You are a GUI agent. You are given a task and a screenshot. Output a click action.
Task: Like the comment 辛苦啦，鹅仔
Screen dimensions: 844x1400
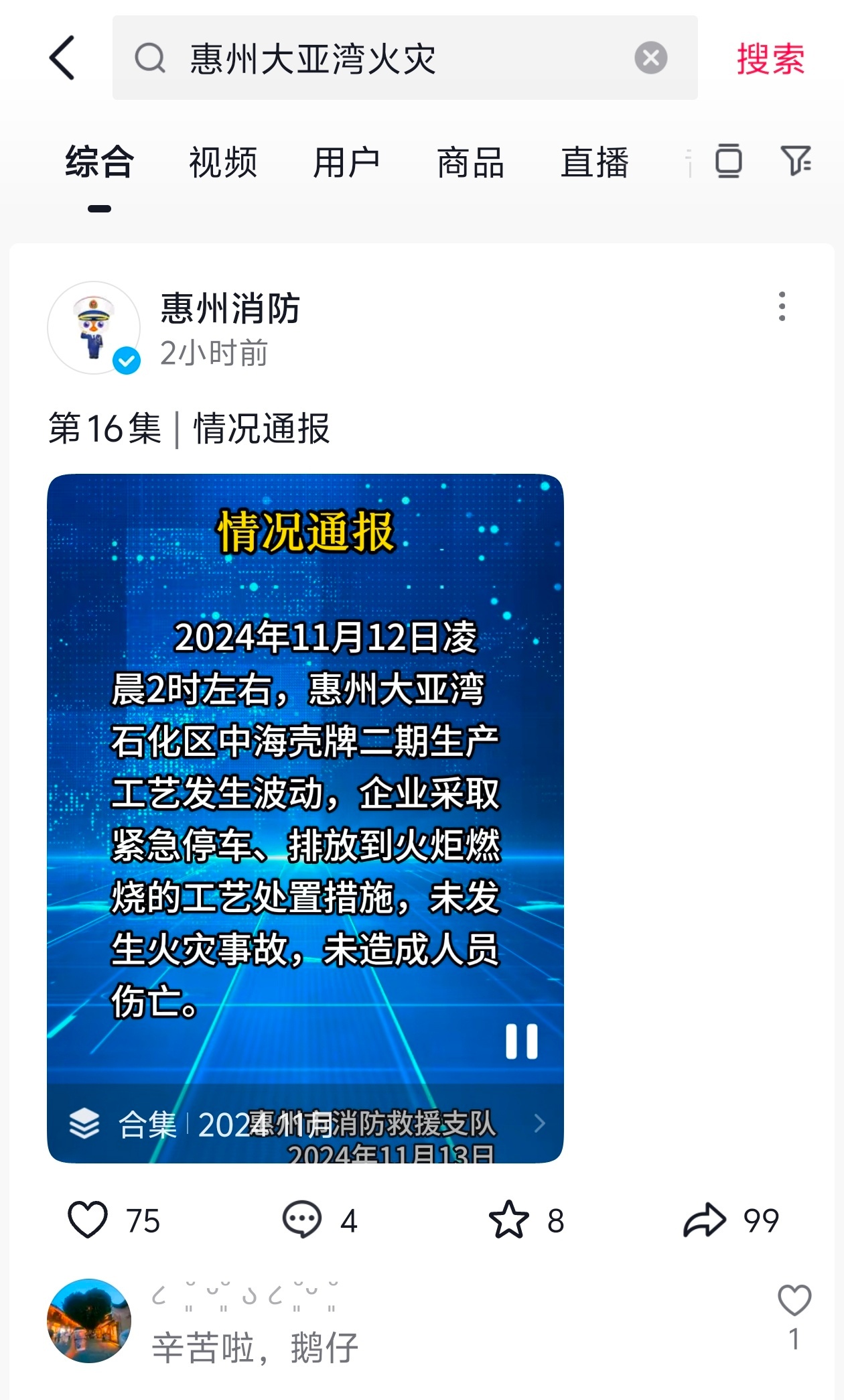click(794, 1301)
